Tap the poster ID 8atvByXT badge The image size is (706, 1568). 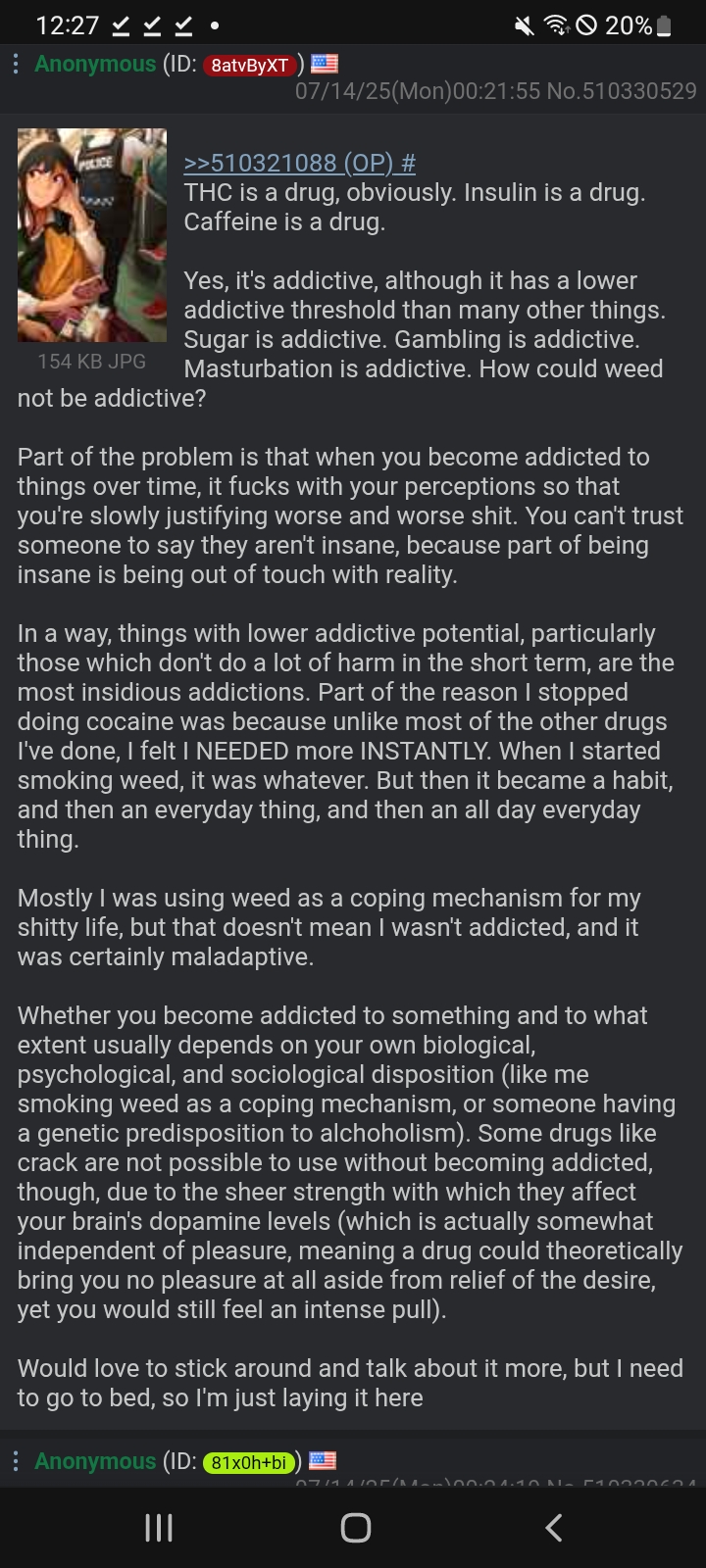click(x=250, y=65)
